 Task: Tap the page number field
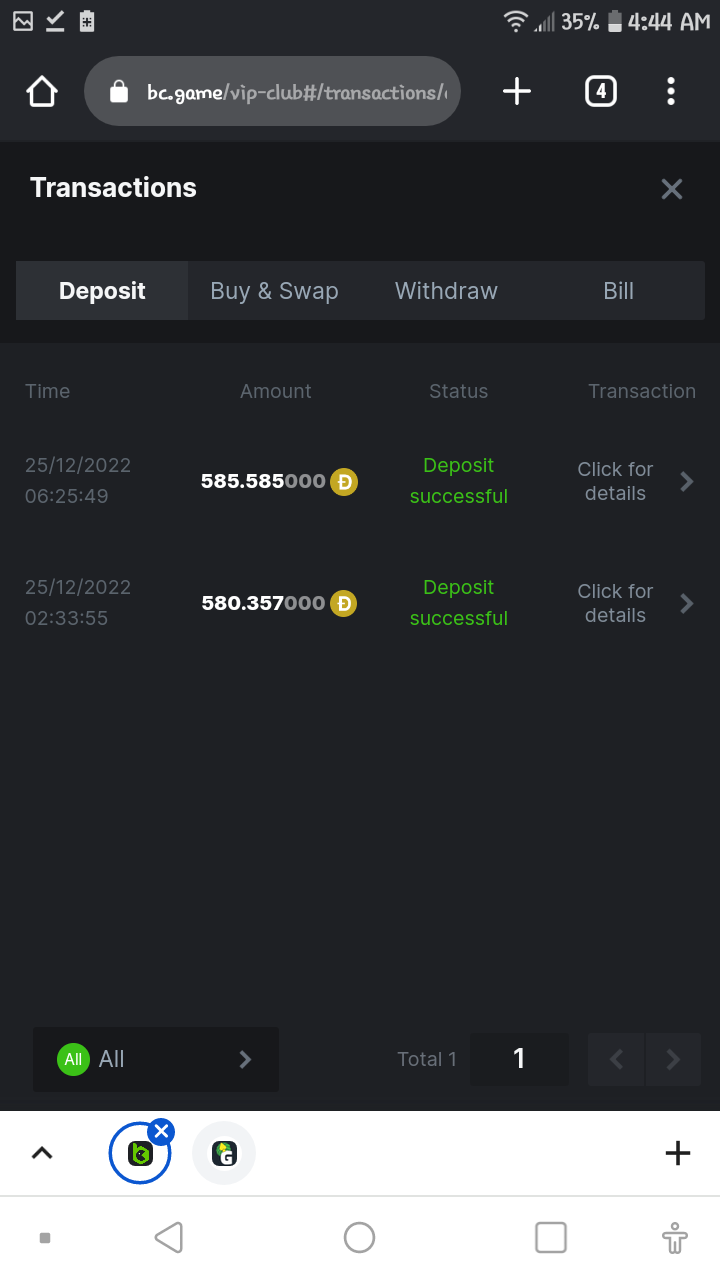[x=519, y=1059]
